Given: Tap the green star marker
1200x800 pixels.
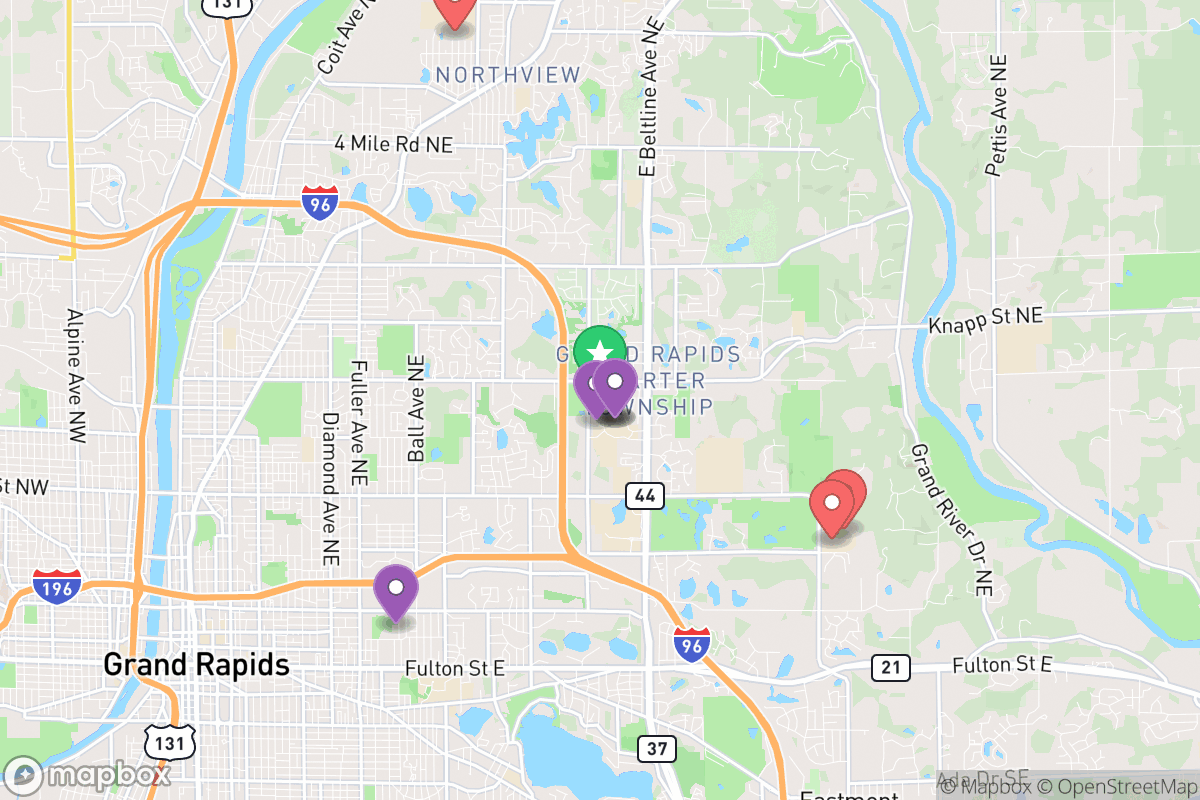Looking at the screenshot, I should (x=599, y=351).
